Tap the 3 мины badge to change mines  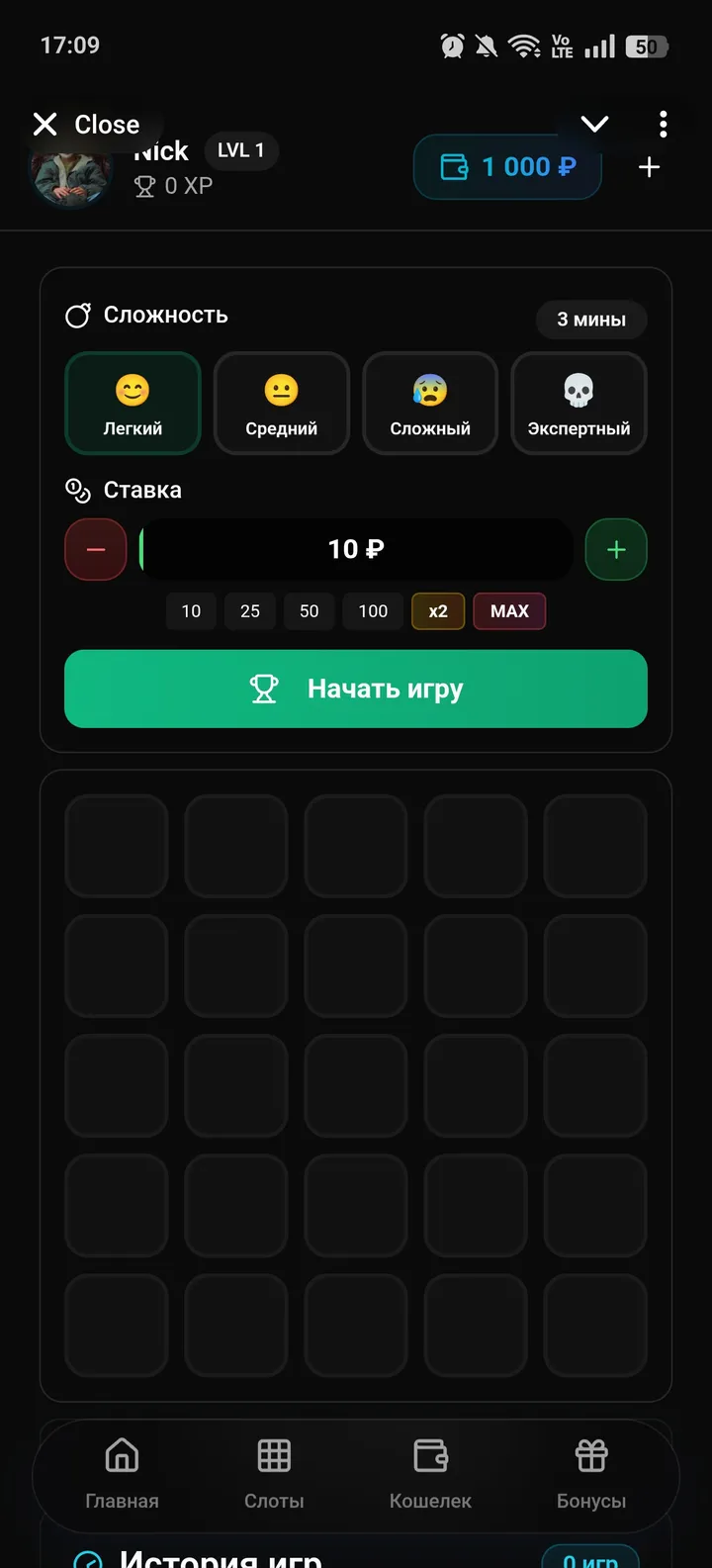[x=590, y=320]
